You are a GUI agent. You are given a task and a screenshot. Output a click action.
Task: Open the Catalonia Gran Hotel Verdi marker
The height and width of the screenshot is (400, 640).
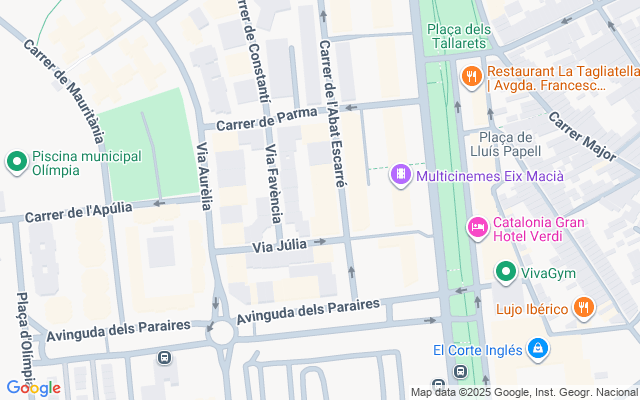coord(478,228)
